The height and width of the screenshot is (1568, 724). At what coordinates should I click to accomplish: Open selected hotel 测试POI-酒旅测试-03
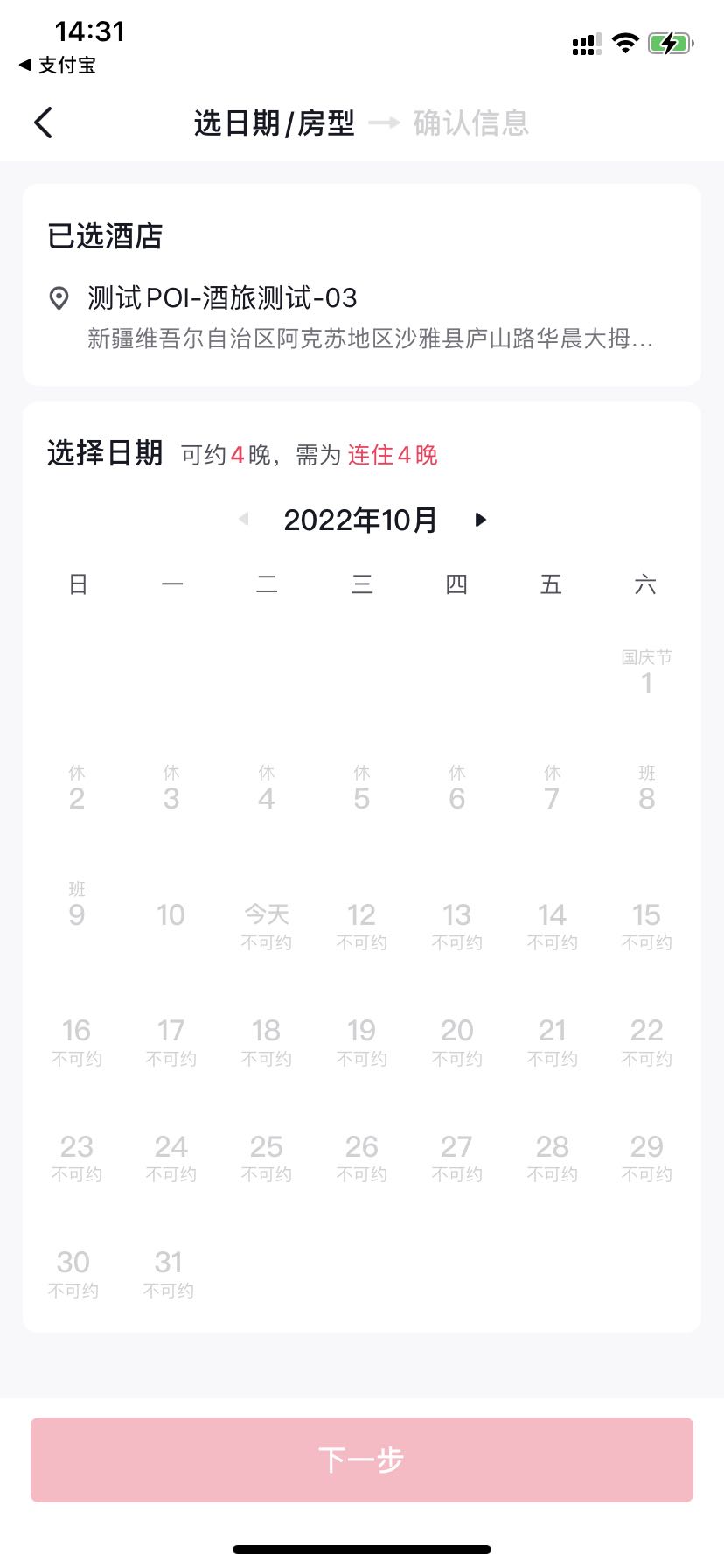tap(222, 299)
